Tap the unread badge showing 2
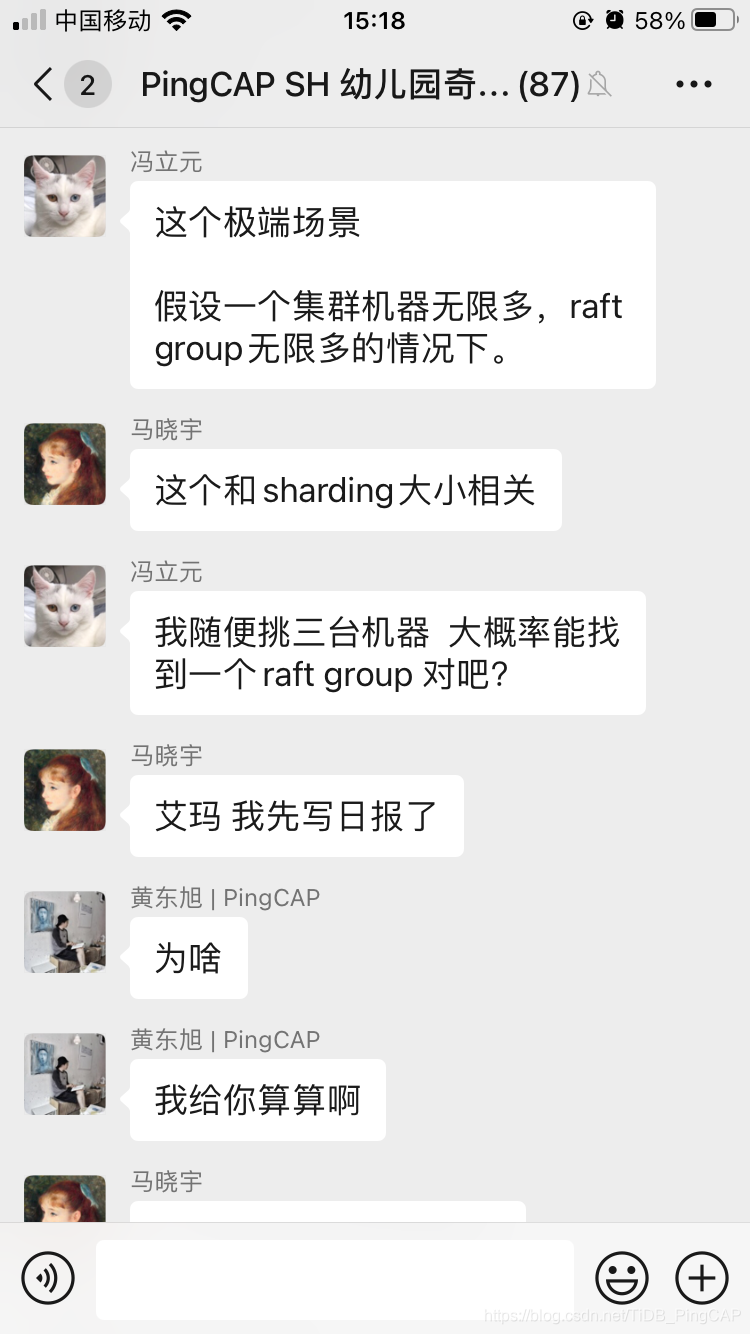Screen dimensions: 750x1334 tap(88, 84)
